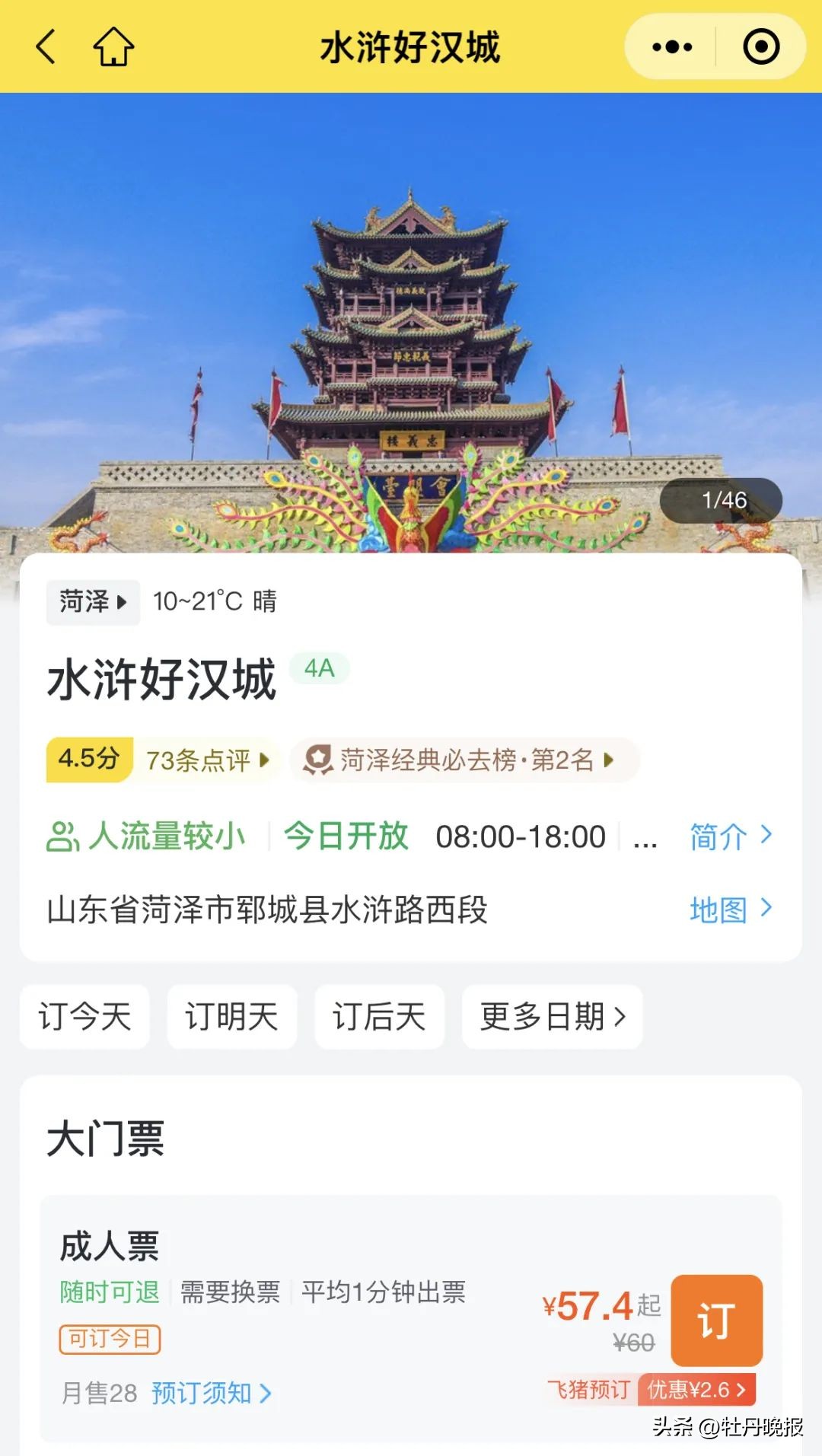Tap the crowd-level icon next to 人流量较小
This screenshot has width=822, height=1456.
64,835
